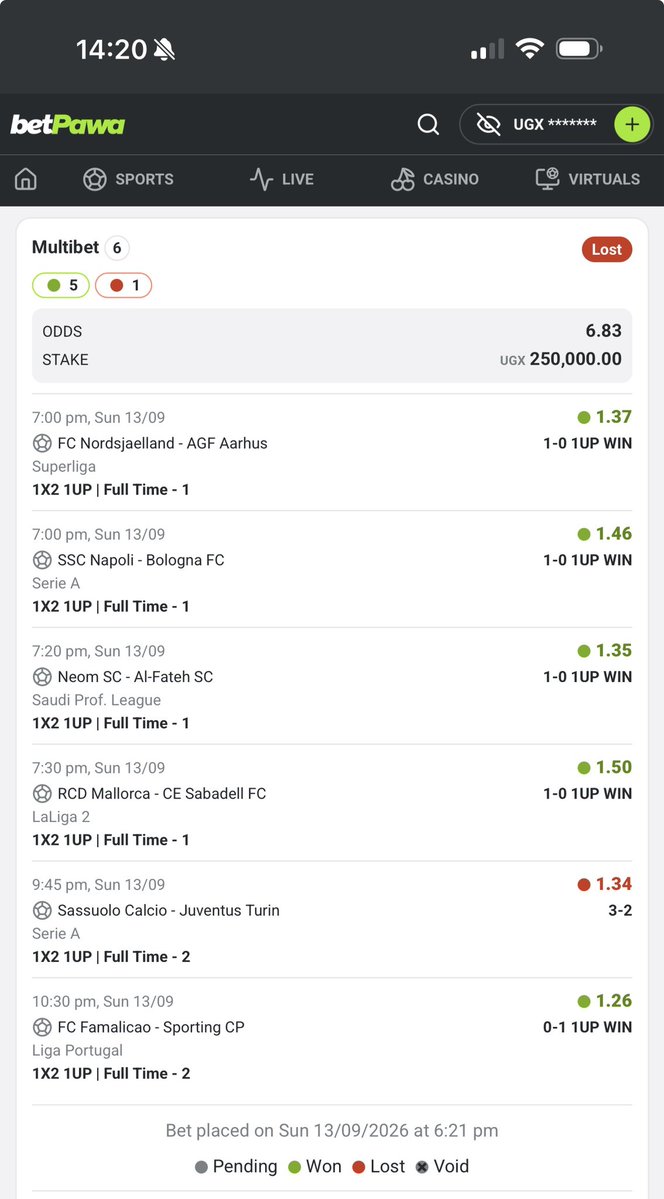Tap the betPawa logo

(x=67, y=125)
